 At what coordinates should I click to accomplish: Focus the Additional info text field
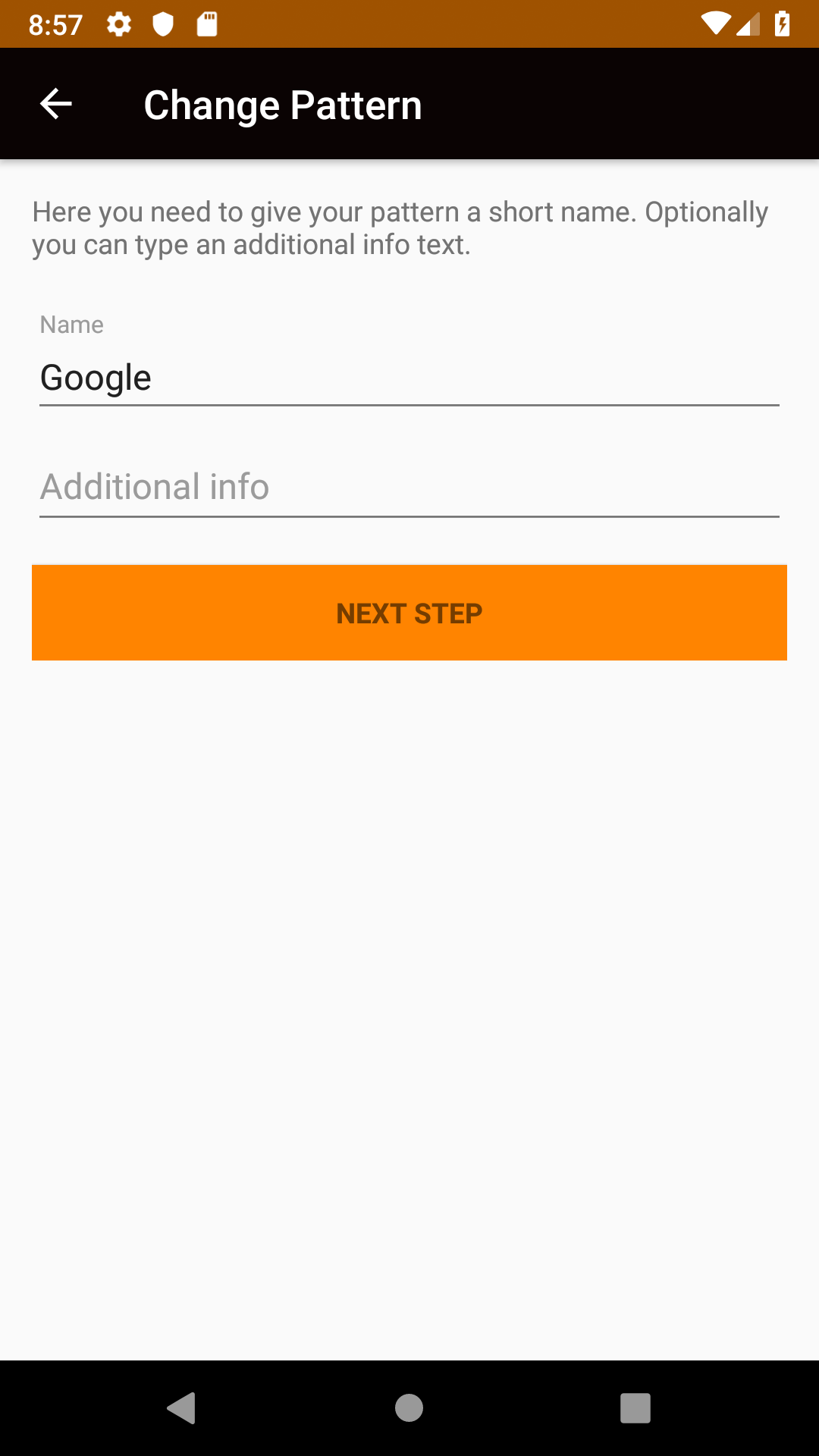click(x=409, y=487)
